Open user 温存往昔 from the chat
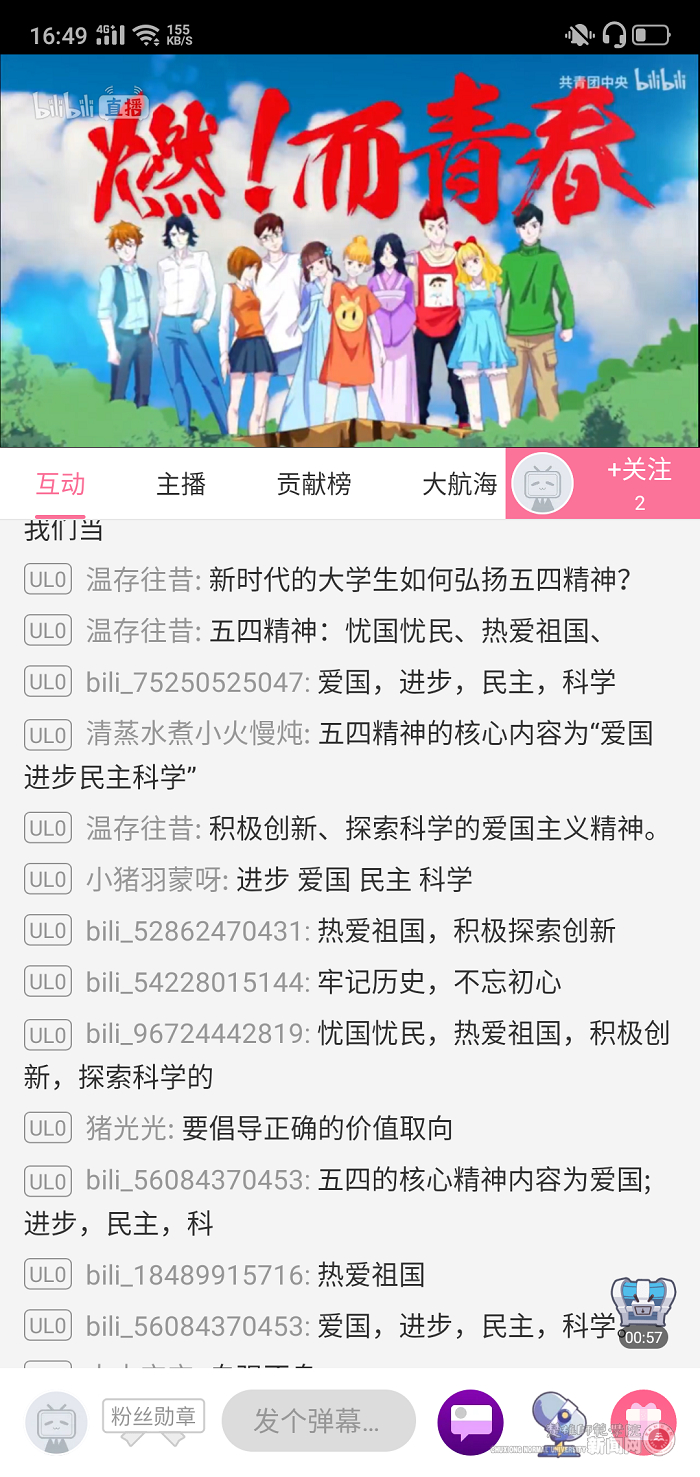 [143, 579]
